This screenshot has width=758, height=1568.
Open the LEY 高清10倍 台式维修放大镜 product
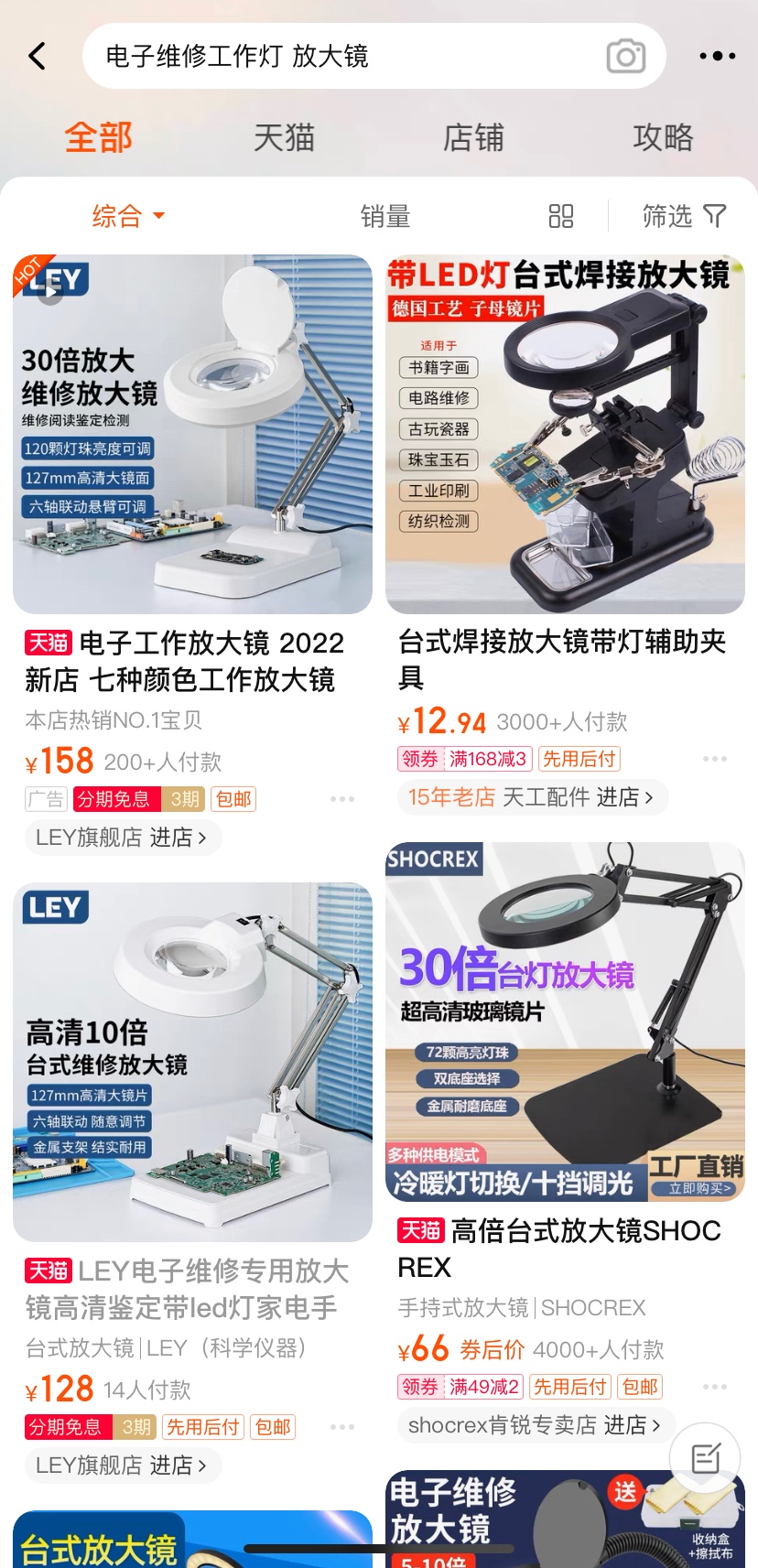[x=192, y=1062]
